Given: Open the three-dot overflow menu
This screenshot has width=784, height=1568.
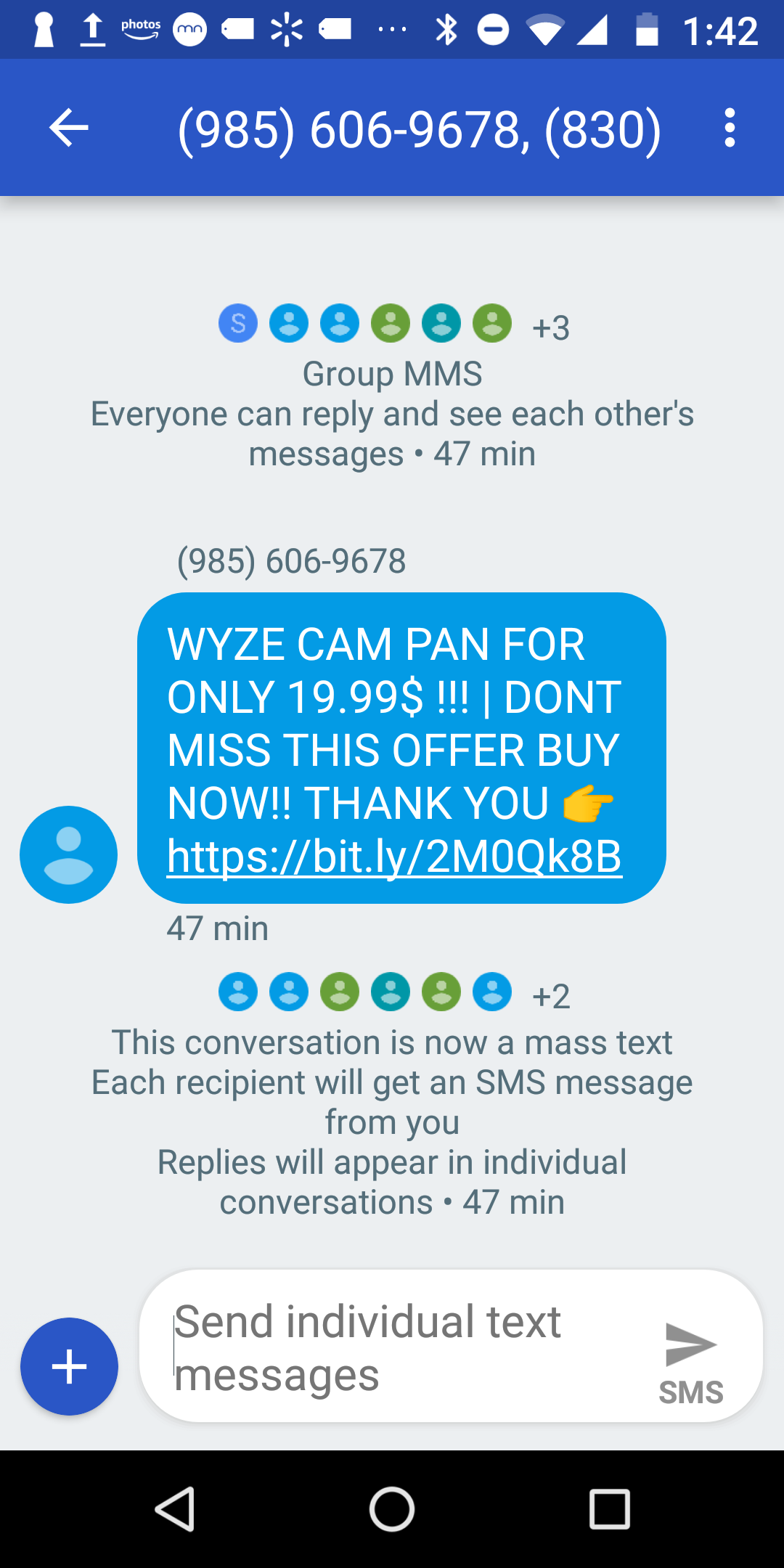Looking at the screenshot, I should tap(730, 128).
